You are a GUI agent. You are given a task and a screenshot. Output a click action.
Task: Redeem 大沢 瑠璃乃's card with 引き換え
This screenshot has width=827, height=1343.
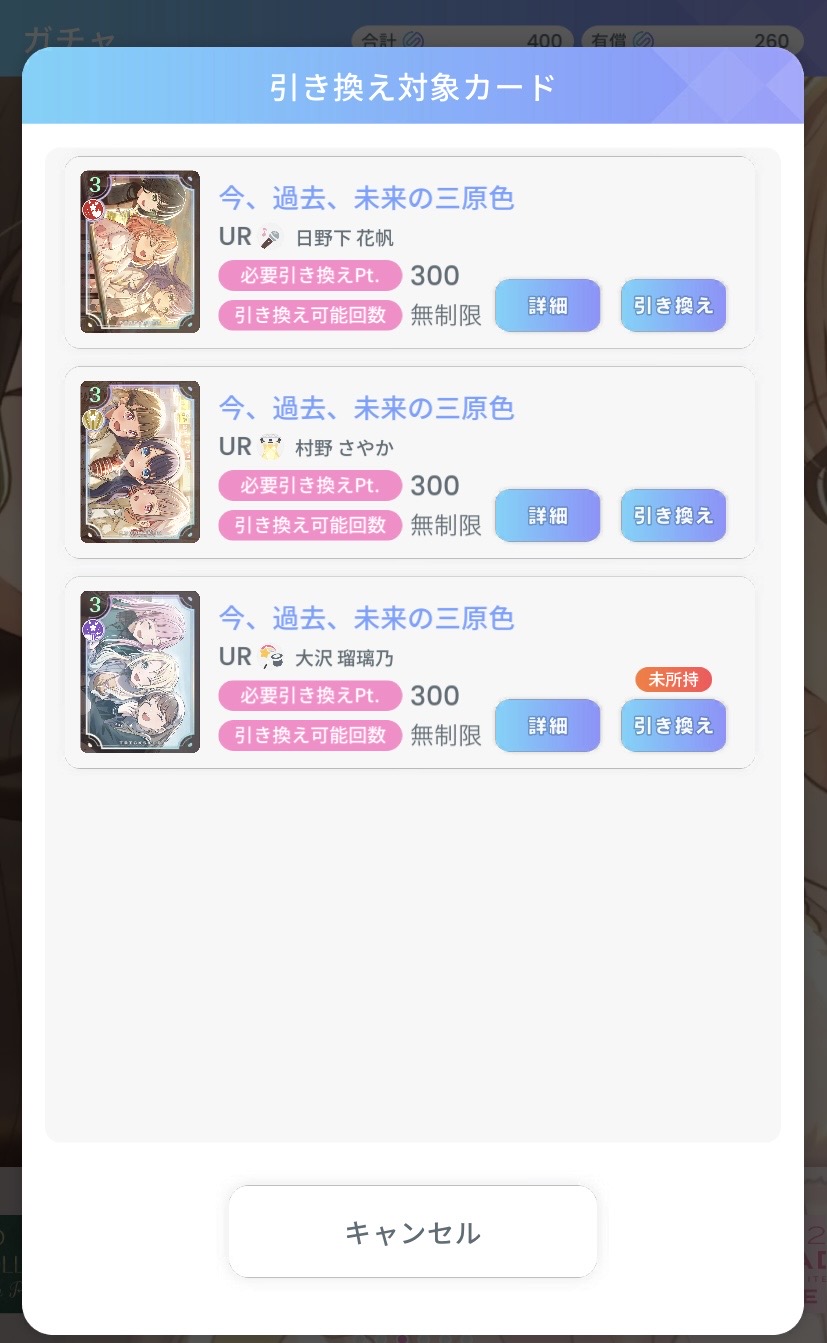[x=673, y=725]
